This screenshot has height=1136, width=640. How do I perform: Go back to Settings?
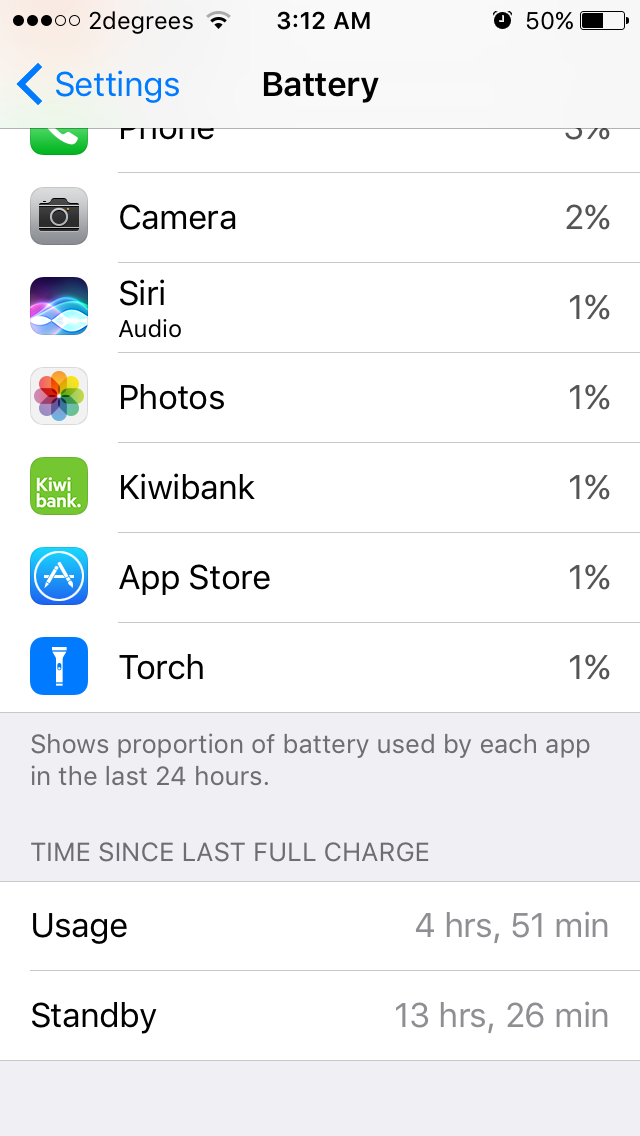tap(98, 85)
